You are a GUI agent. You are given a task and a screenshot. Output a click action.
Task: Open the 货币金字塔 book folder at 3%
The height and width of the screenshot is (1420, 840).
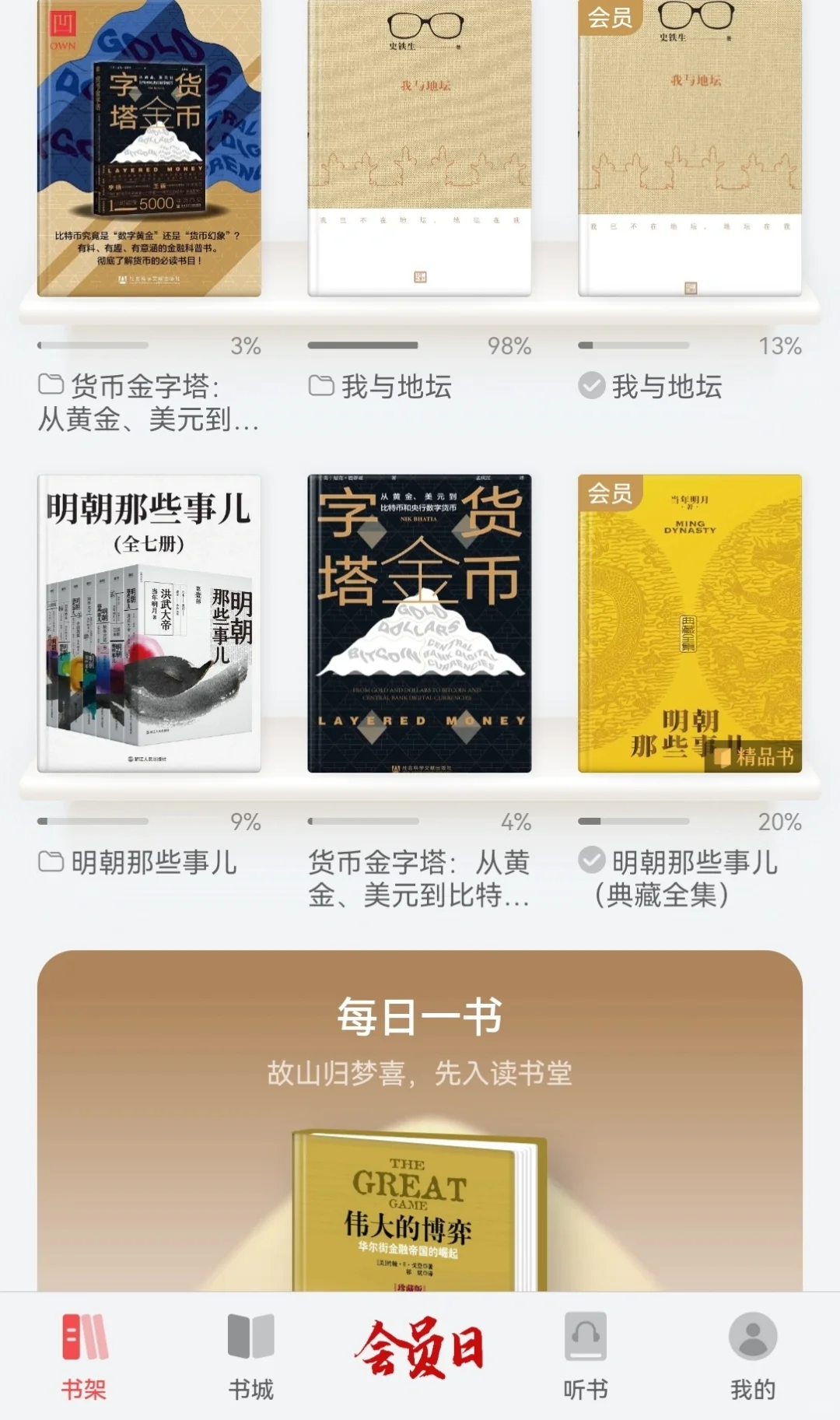(x=149, y=148)
